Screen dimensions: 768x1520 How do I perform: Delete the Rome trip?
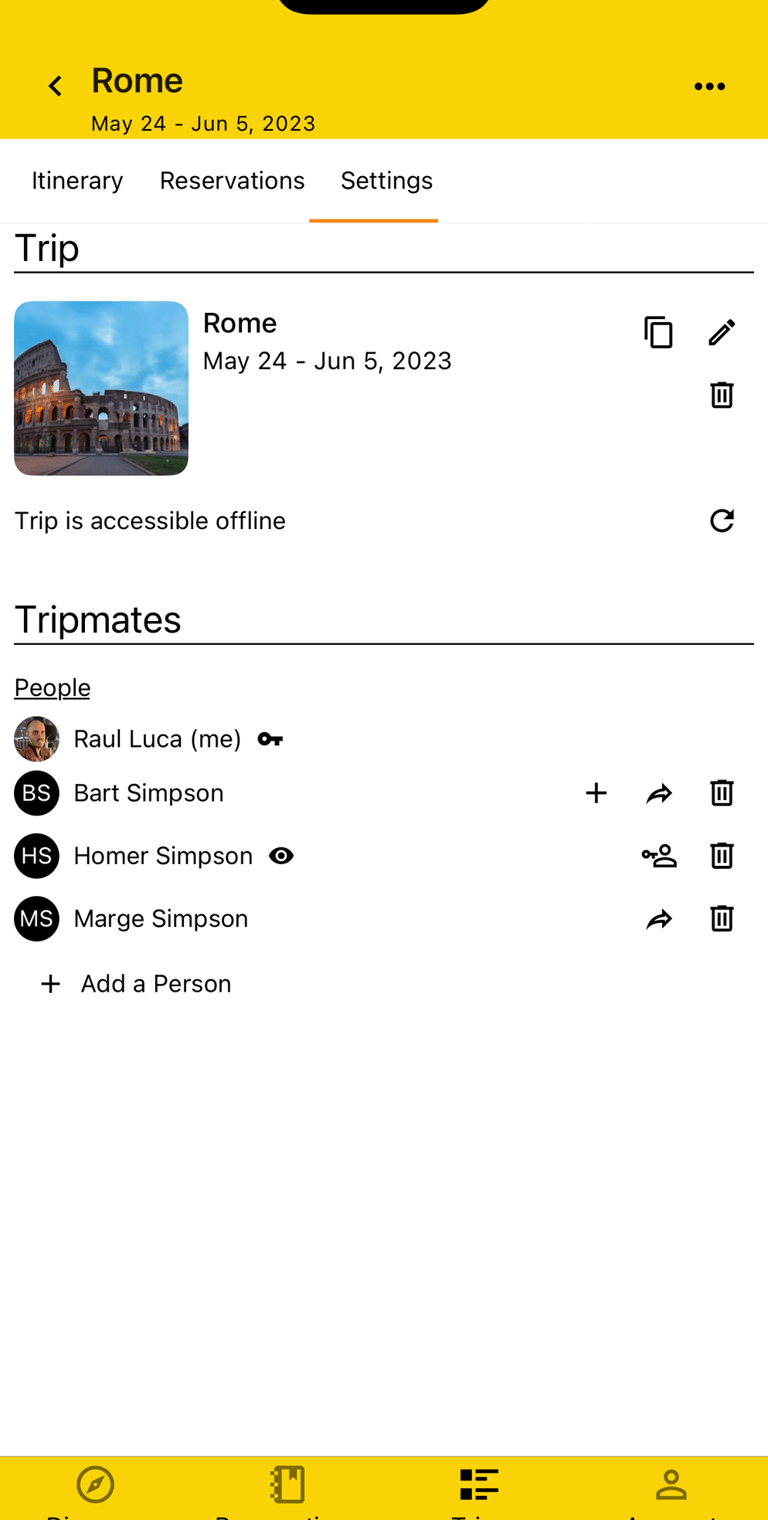click(722, 394)
